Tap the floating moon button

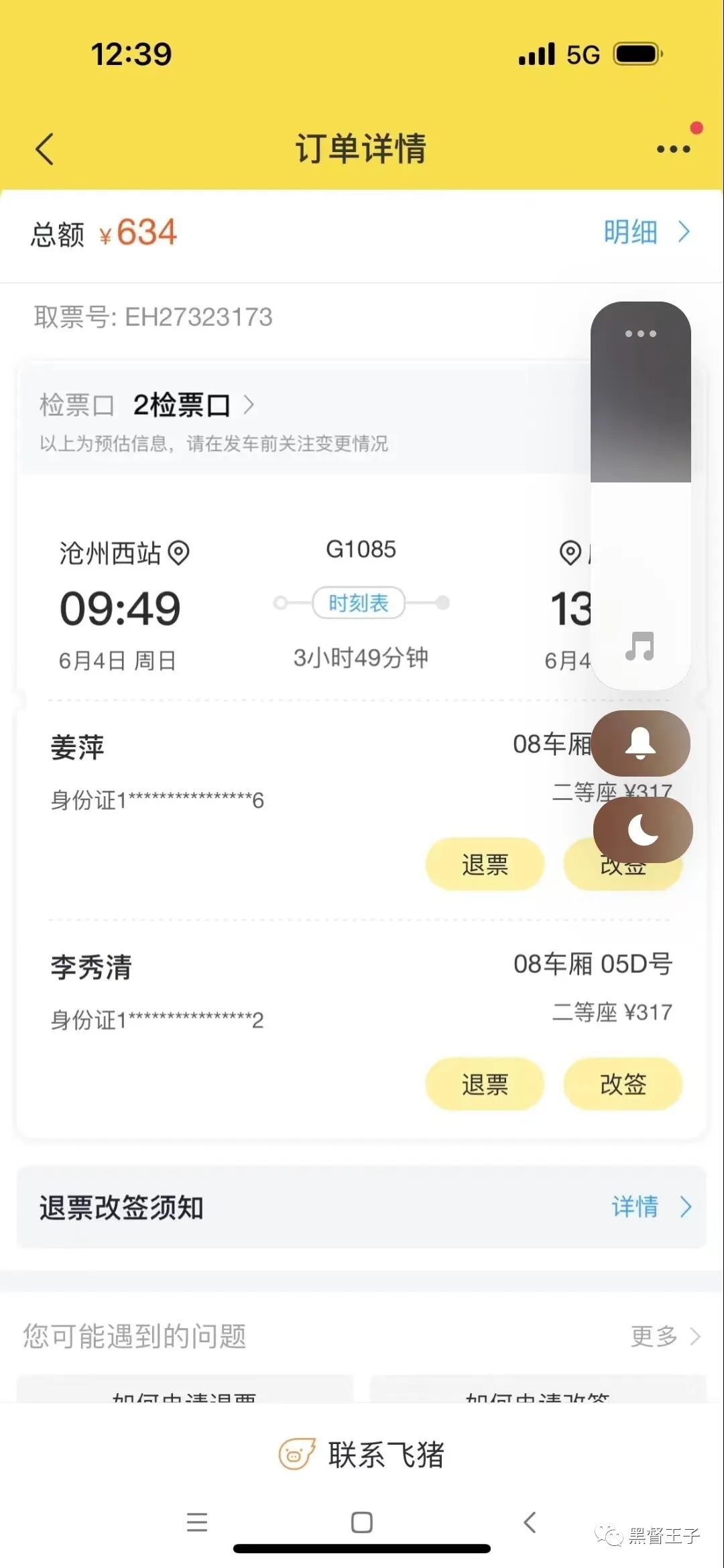tap(643, 830)
